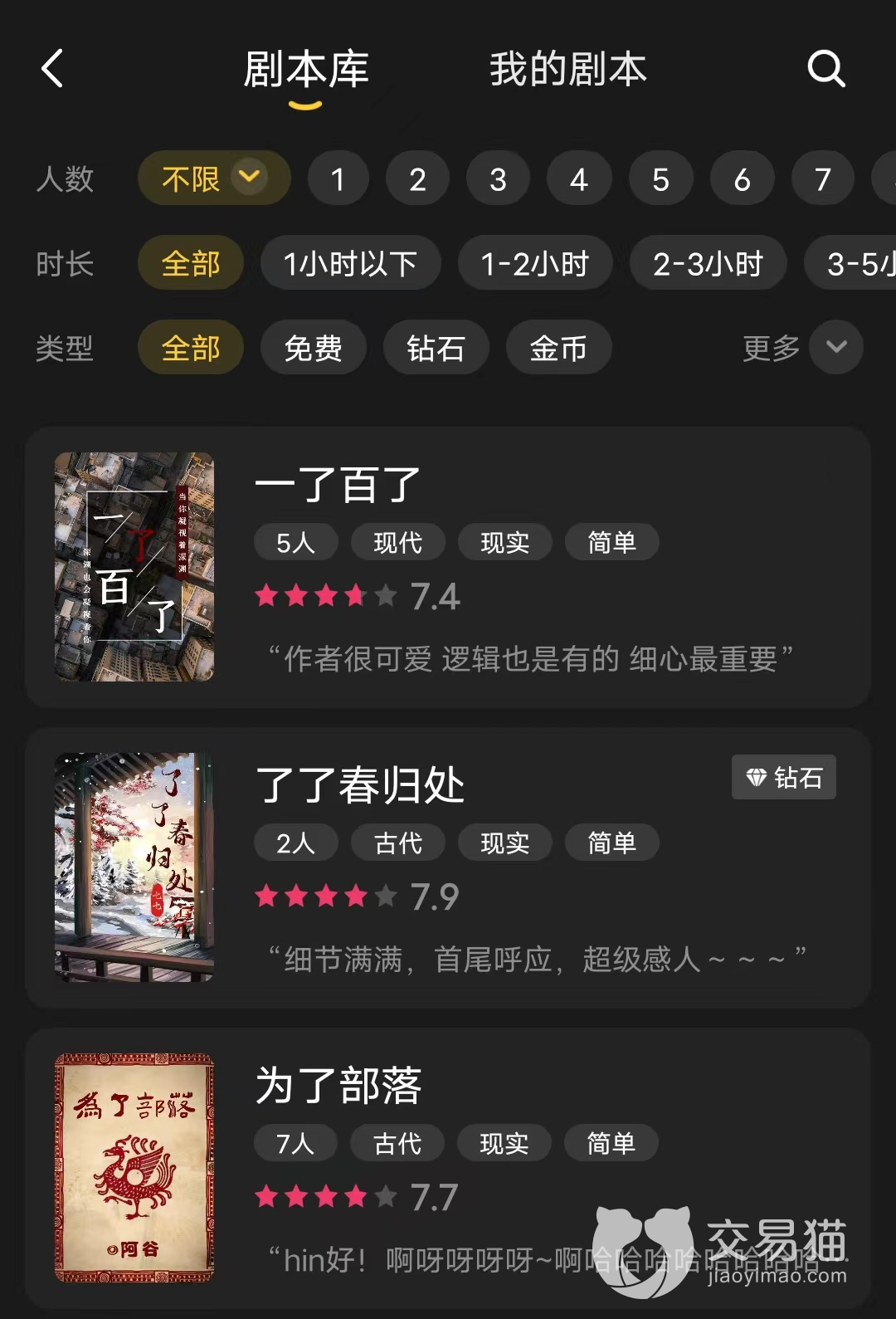The height and width of the screenshot is (1319, 896).
Task: Switch to the 我的剧本 tab
Action: point(567,70)
